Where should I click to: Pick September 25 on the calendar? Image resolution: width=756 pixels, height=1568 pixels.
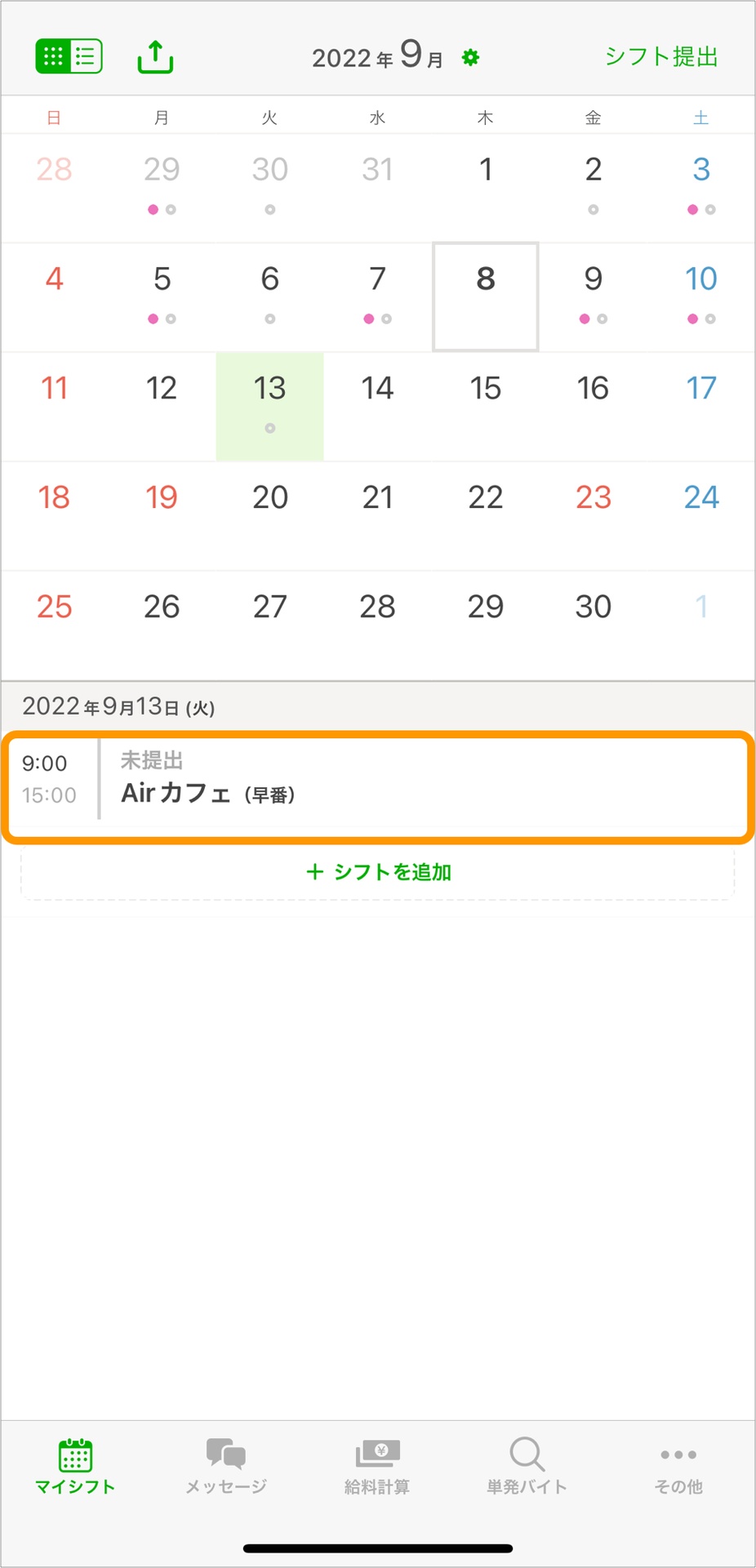pyautogui.click(x=54, y=624)
